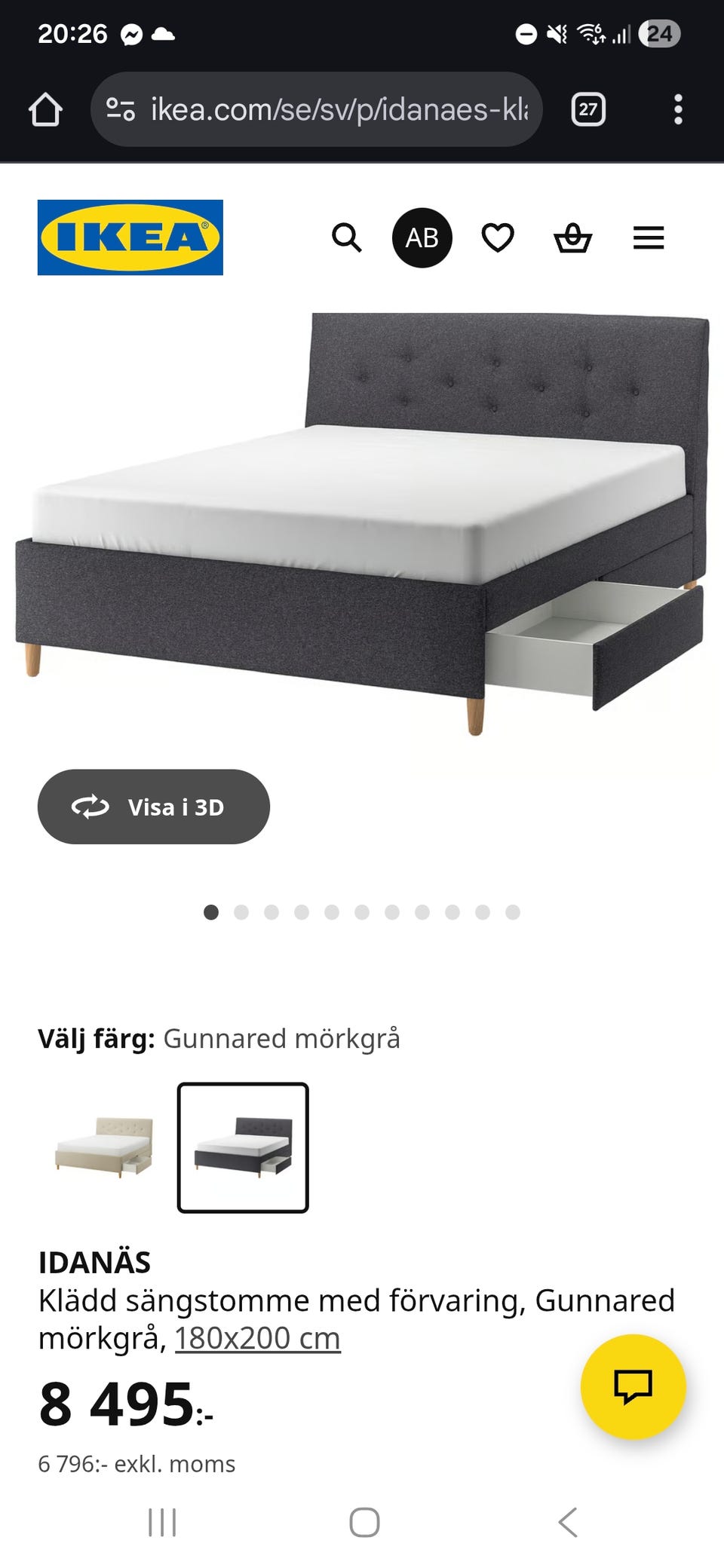
Task: Open the browser tab switcher
Action: tap(588, 109)
